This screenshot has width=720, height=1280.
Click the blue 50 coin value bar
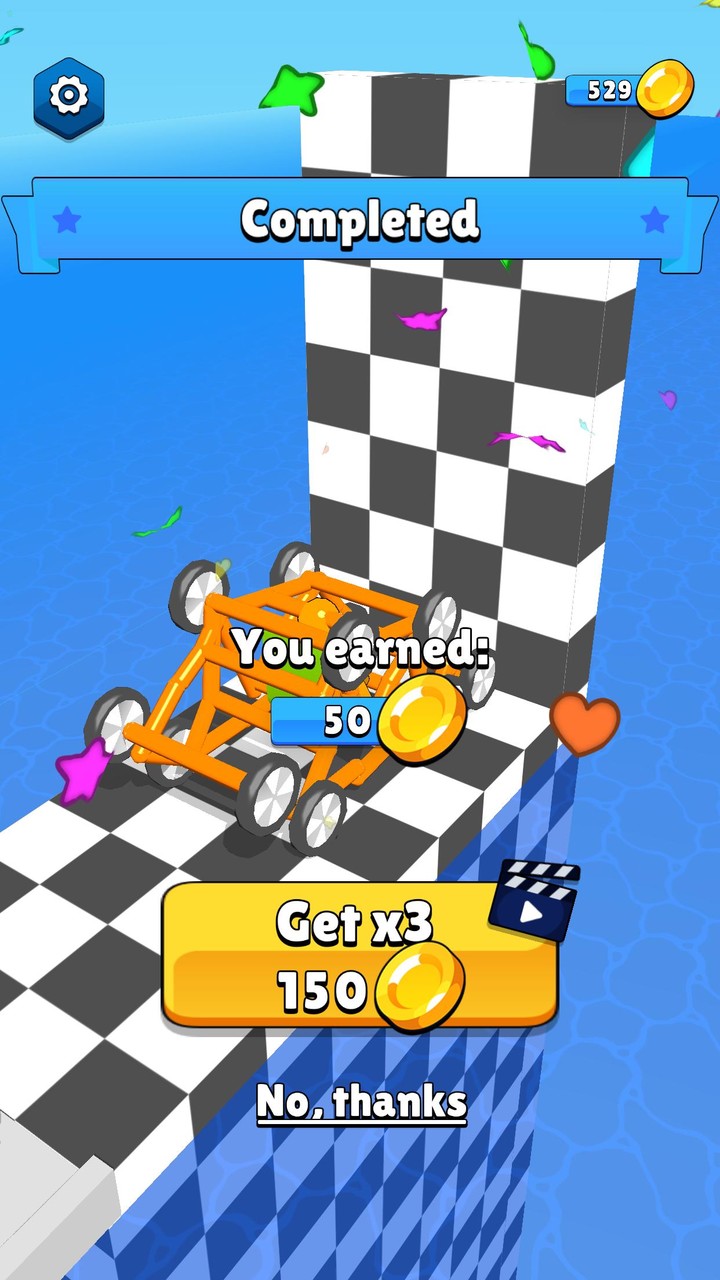click(x=330, y=718)
